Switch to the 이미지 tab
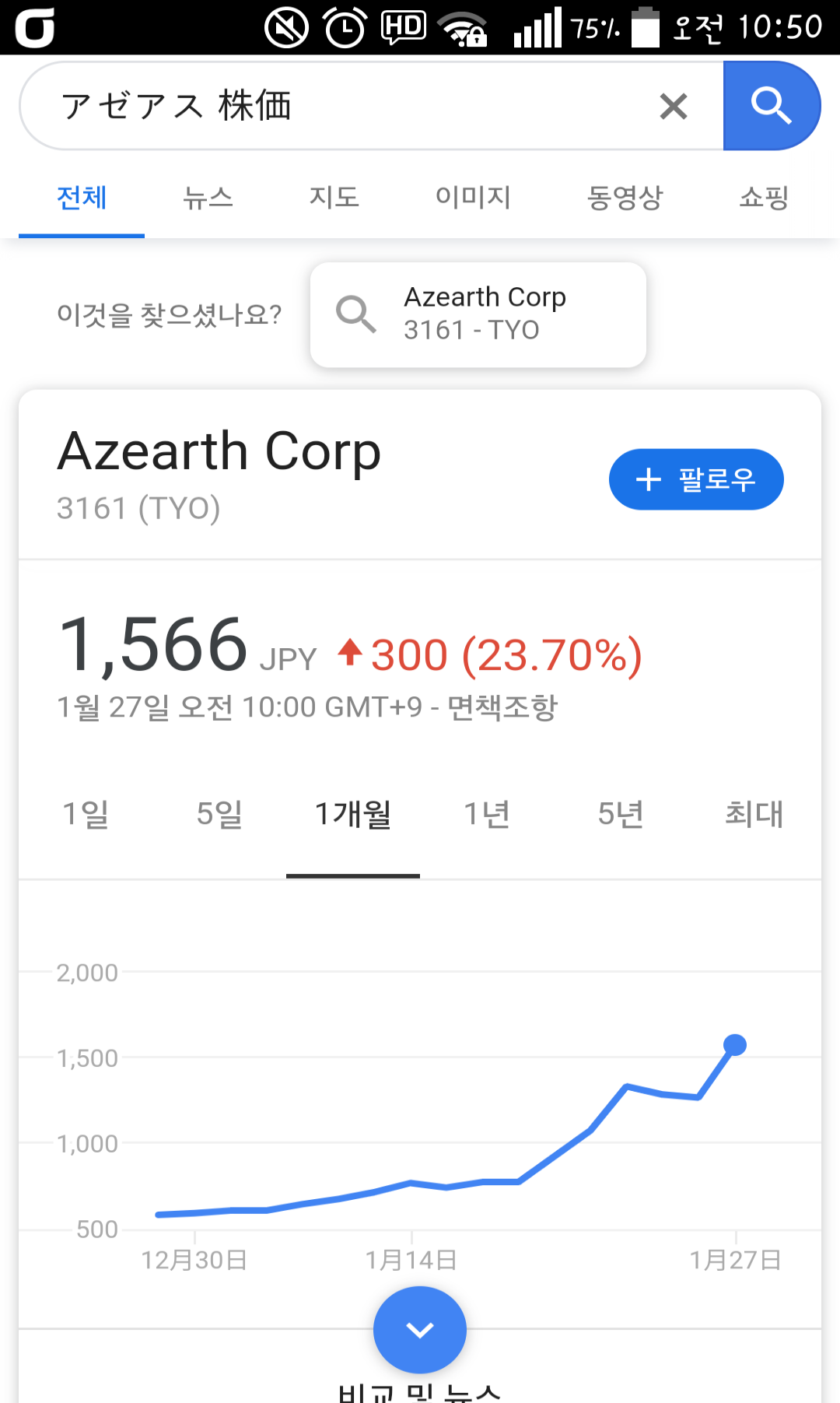 coord(473,198)
